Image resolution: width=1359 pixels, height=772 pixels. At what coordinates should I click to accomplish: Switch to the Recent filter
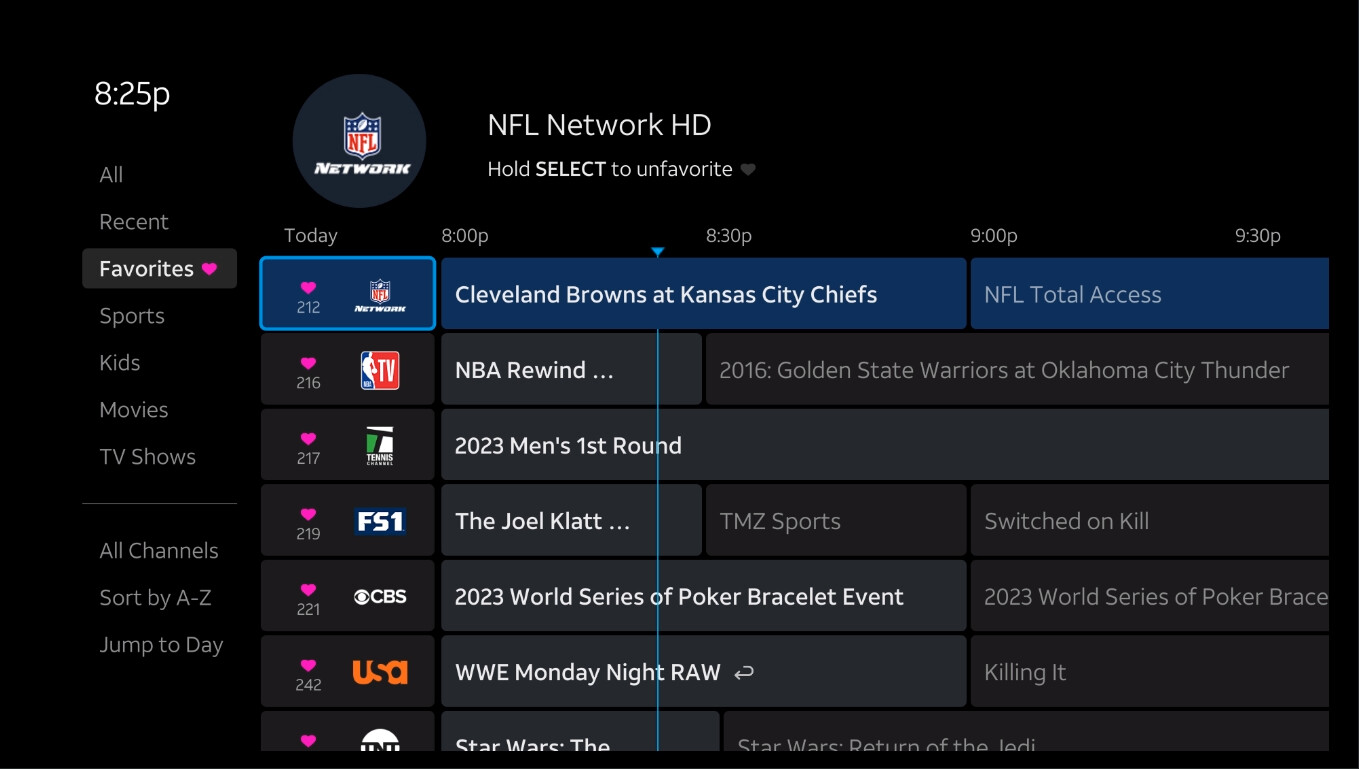click(x=134, y=222)
